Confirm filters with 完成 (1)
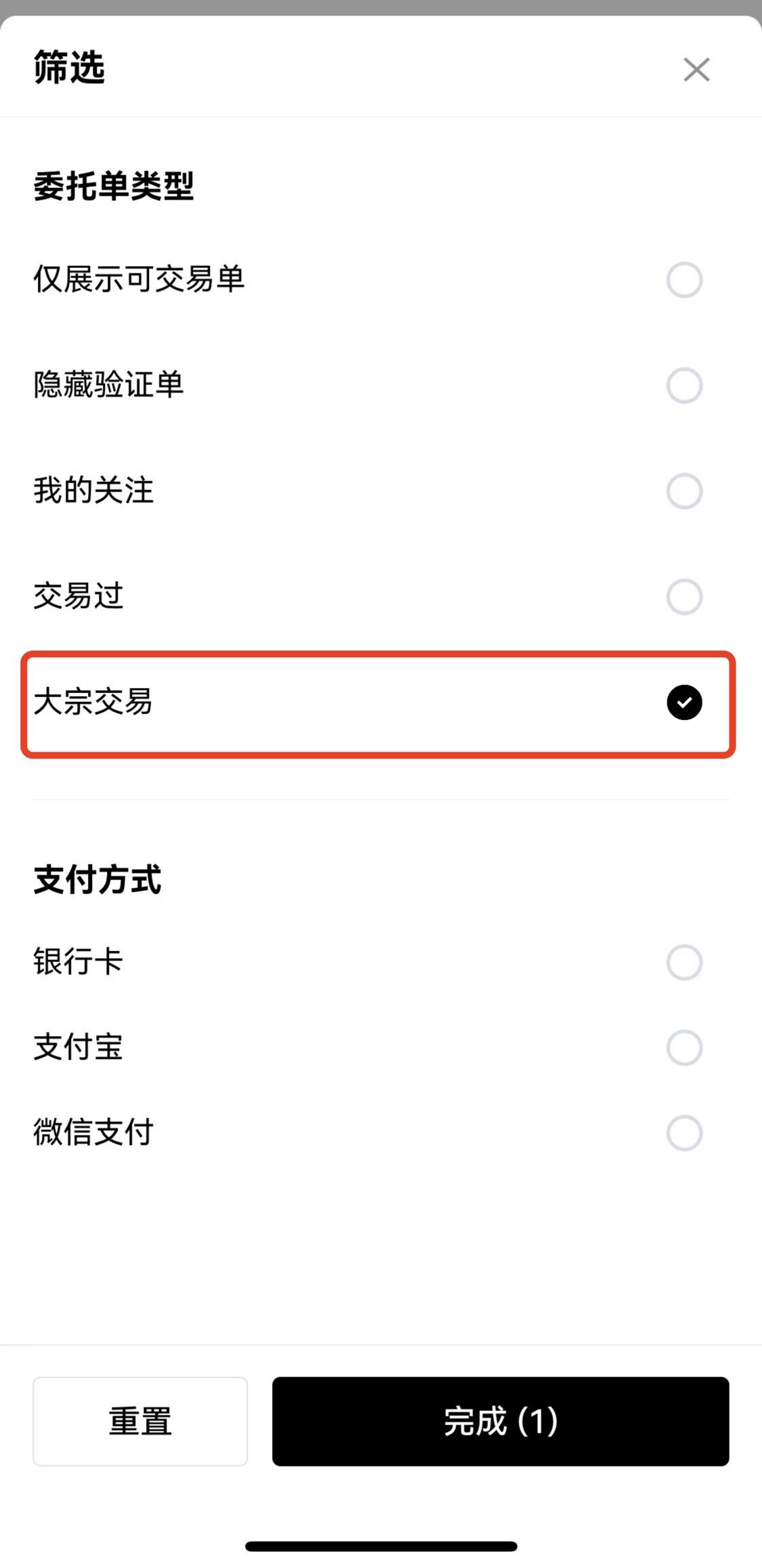 500,1421
